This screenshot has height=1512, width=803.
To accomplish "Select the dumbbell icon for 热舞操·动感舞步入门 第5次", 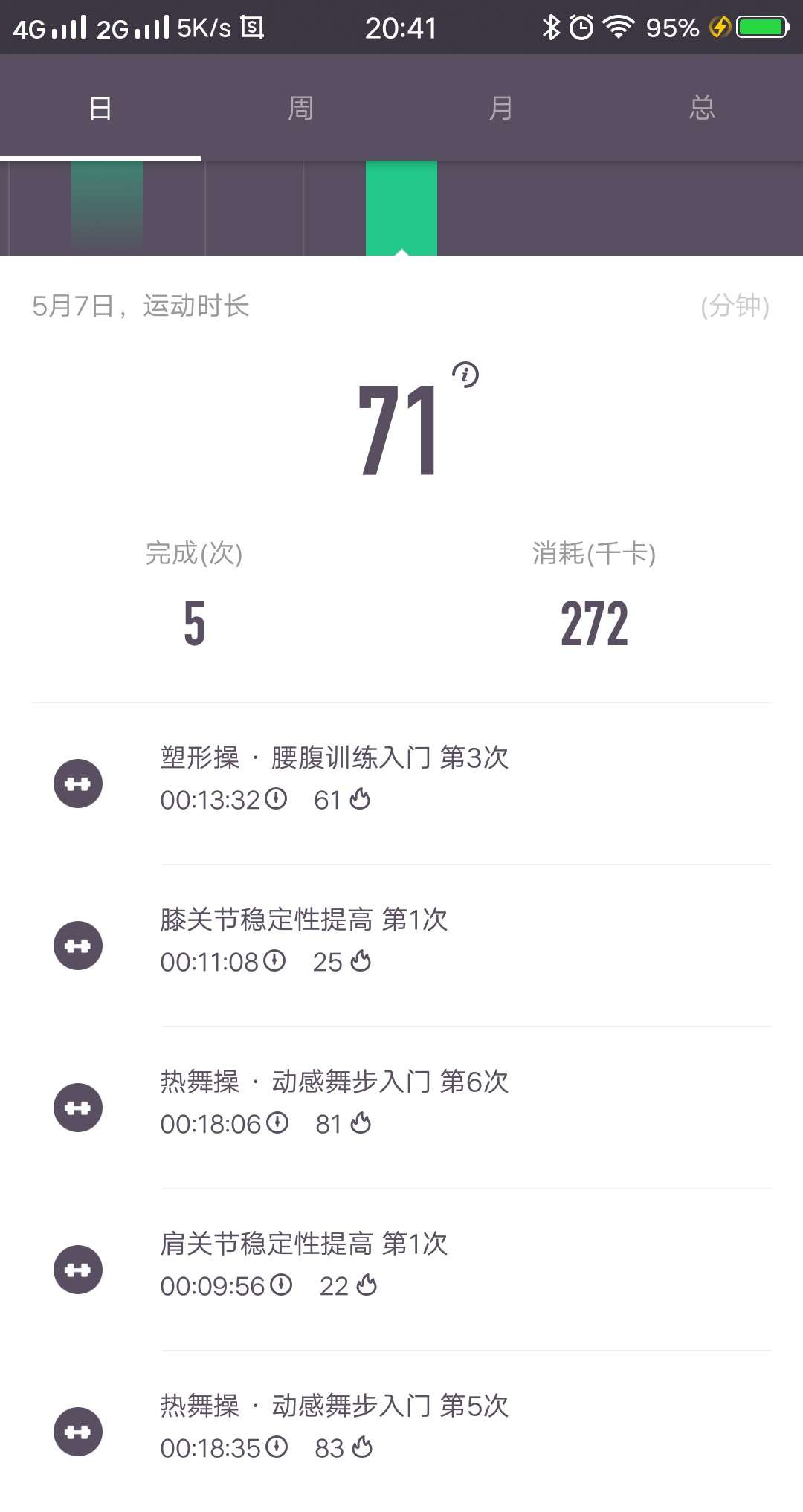I will (77, 1431).
